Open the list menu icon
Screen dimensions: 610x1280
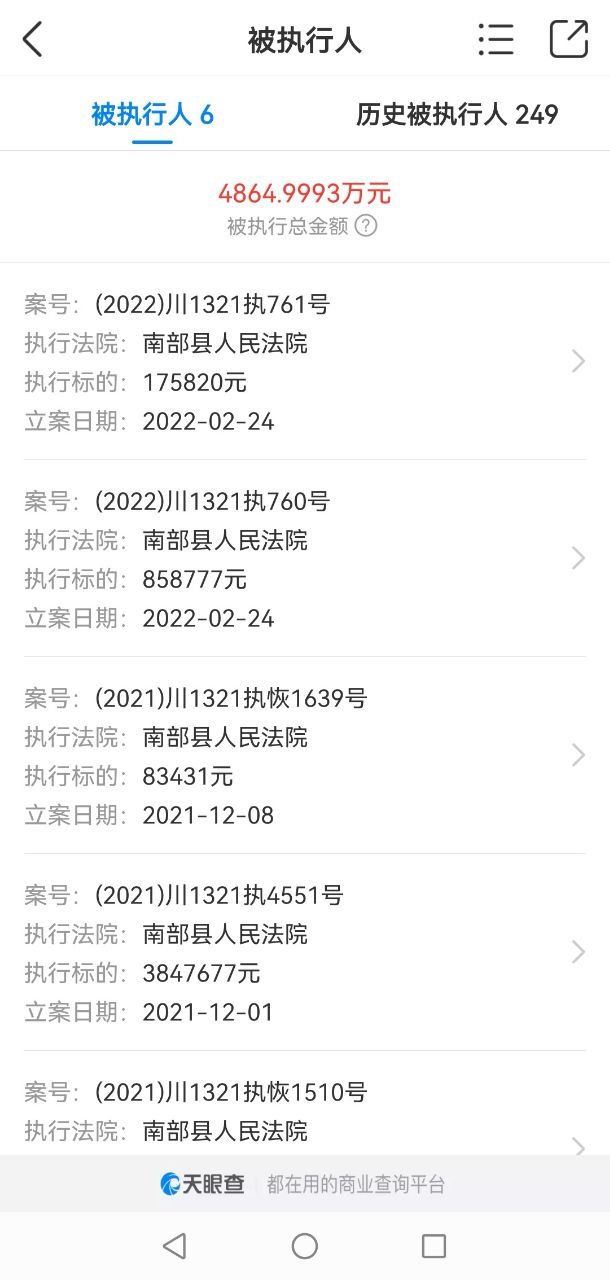point(496,40)
